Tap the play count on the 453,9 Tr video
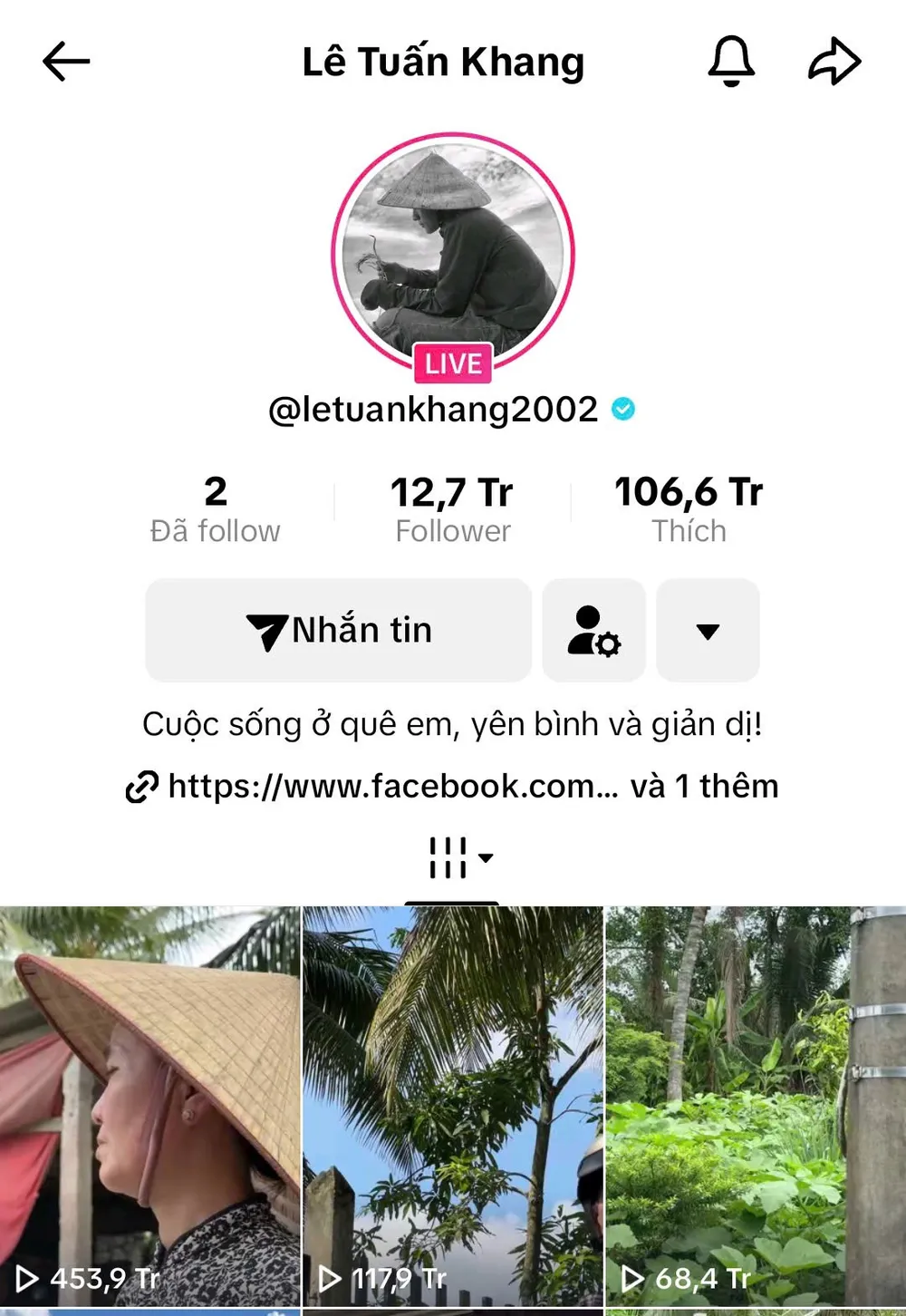The width and height of the screenshot is (906, 1316). click(91, 1280)
